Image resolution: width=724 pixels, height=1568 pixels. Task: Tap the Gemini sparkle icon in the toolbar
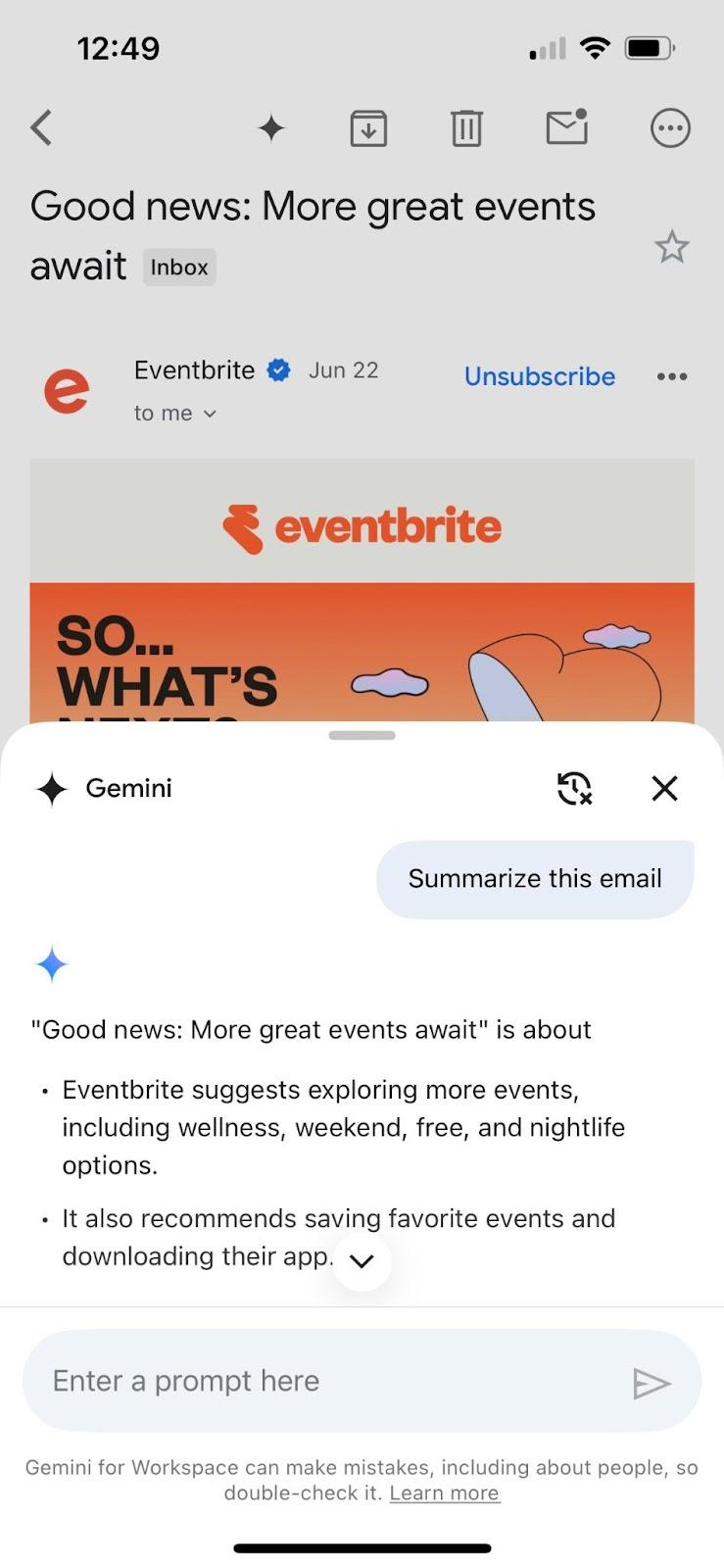(270, 127)
